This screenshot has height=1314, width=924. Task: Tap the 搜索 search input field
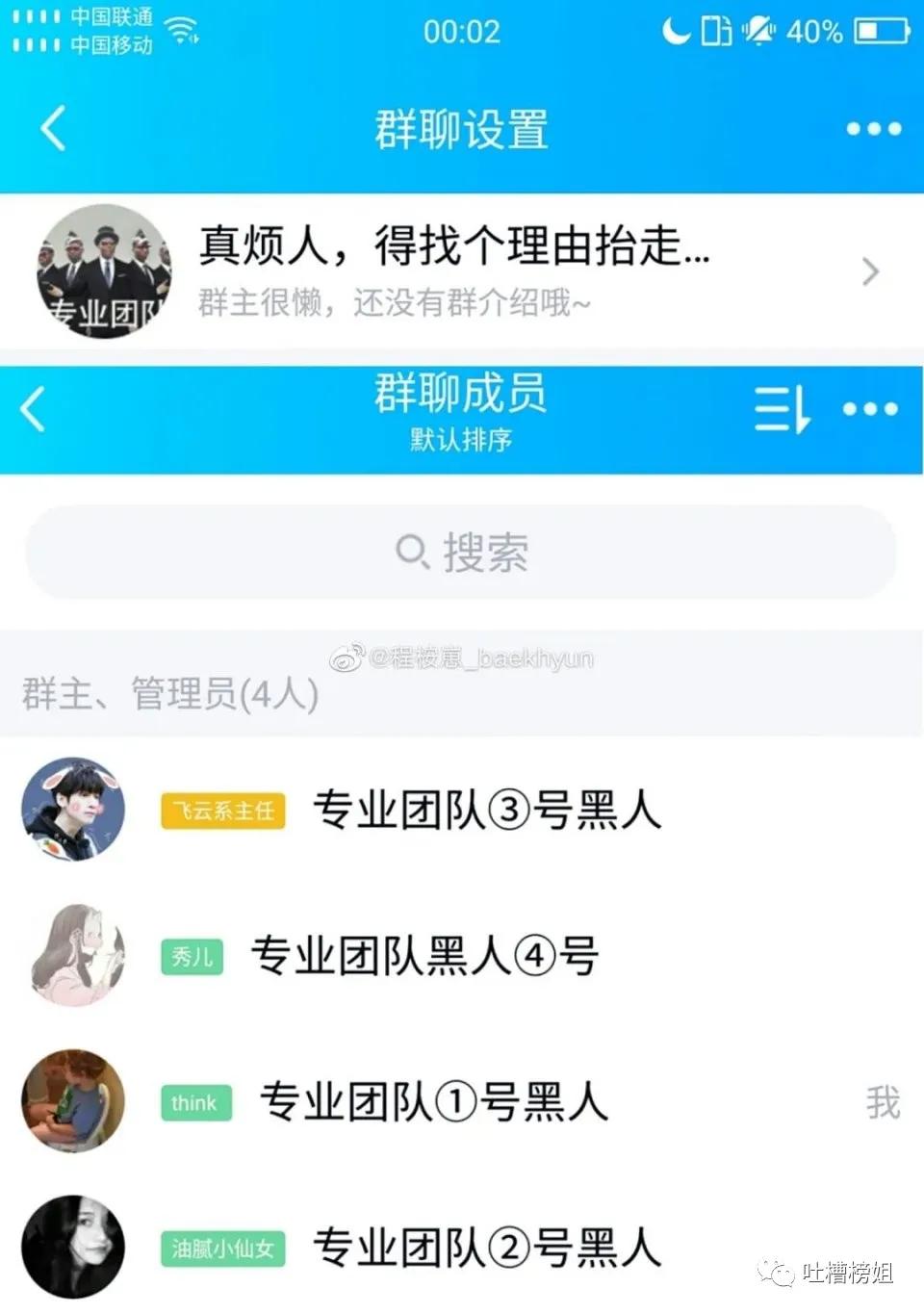(462, 553)
